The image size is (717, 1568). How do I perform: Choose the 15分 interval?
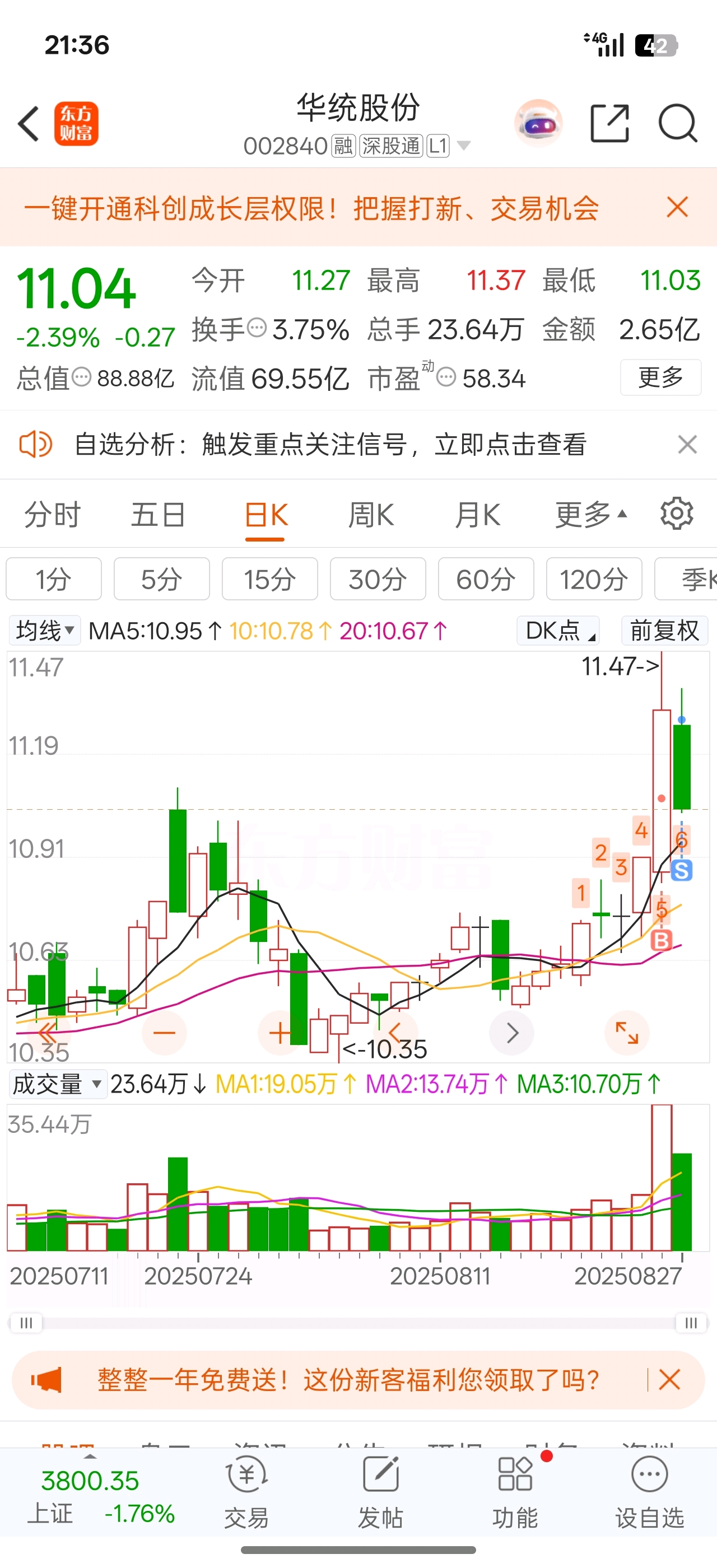(x=269, y=579)
